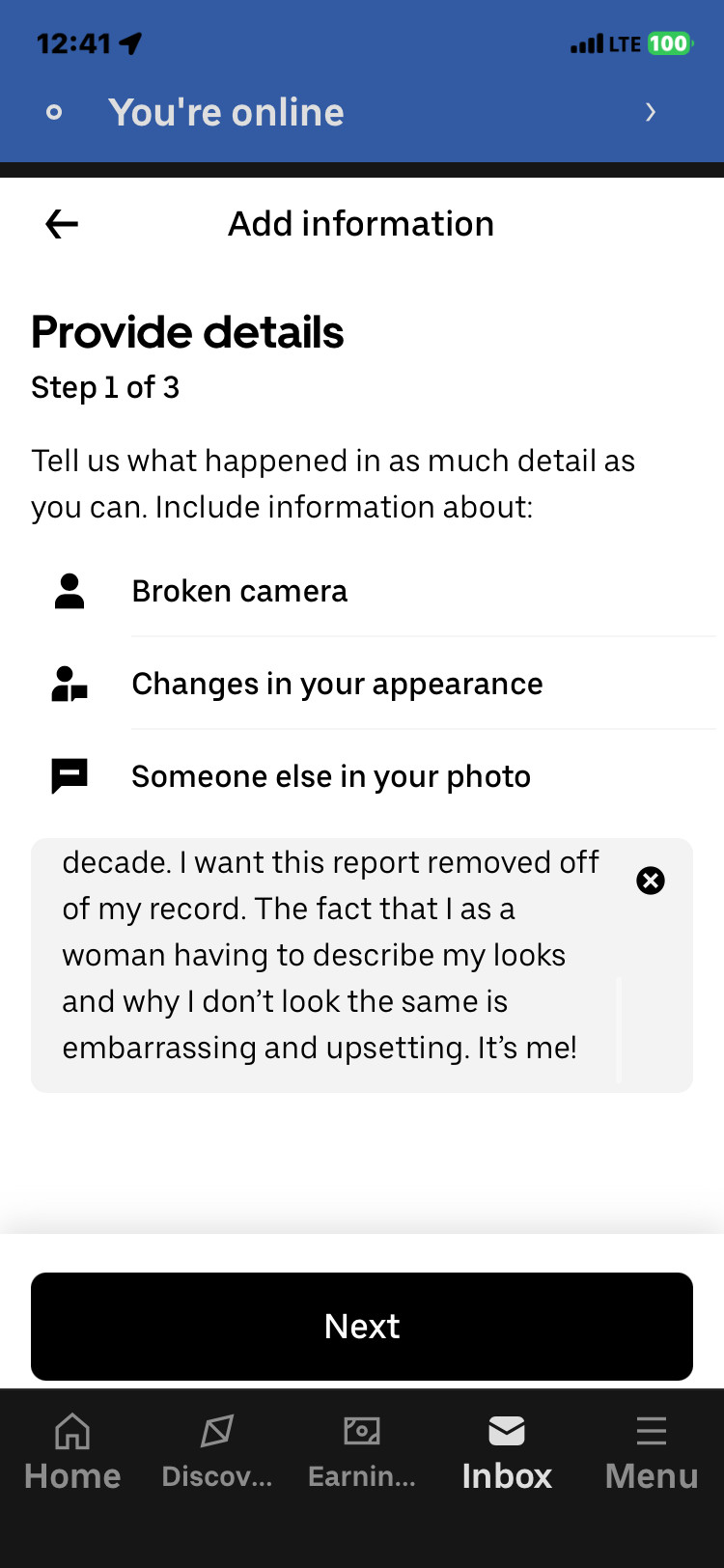Image resolution: width=724 pixels, height=1568 pixels.
Task: Expand the You're online status banner
Action: click(x=362, y=113)
